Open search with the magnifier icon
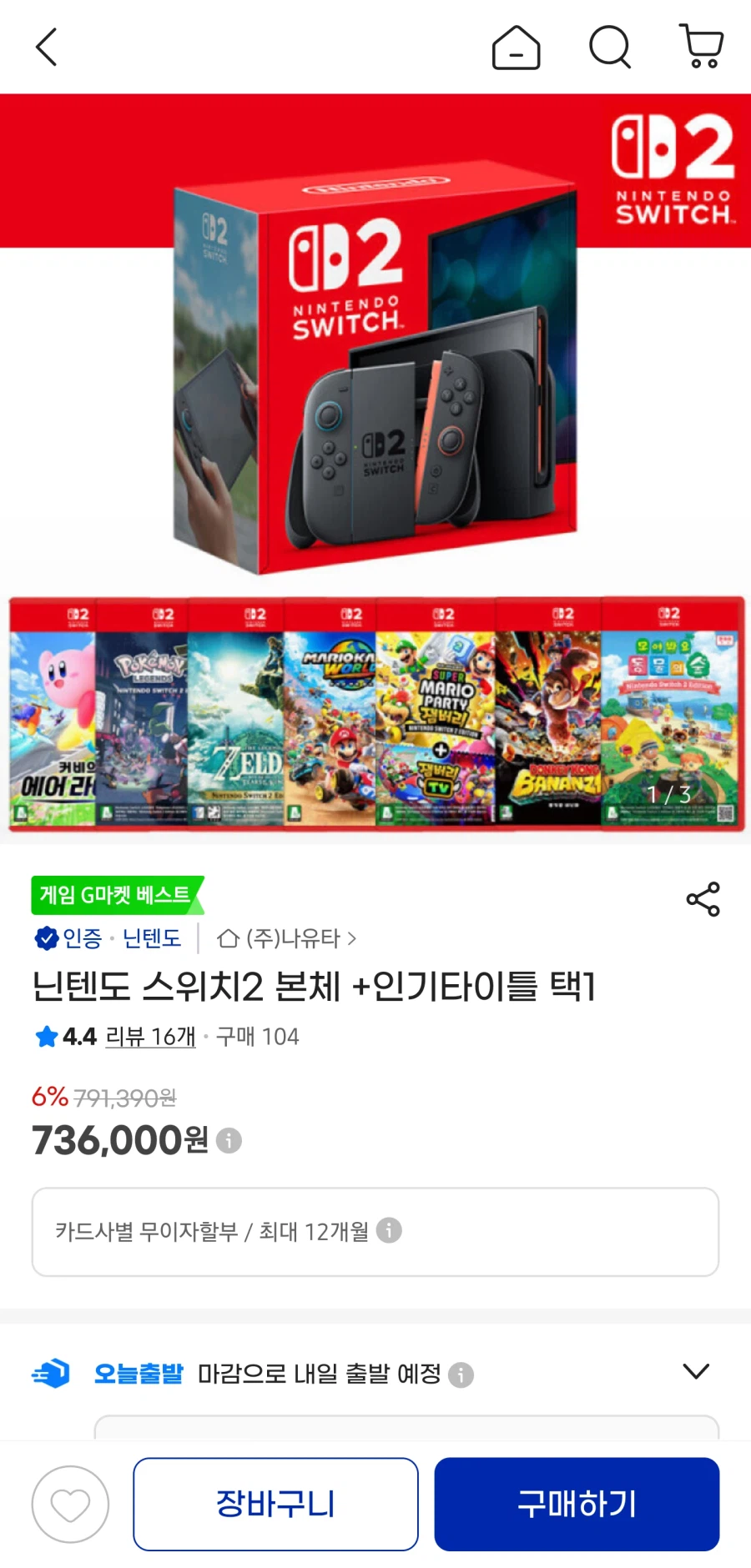Image resolution: width=751 pixels, height=1568 pixels. tap(609, 47)
